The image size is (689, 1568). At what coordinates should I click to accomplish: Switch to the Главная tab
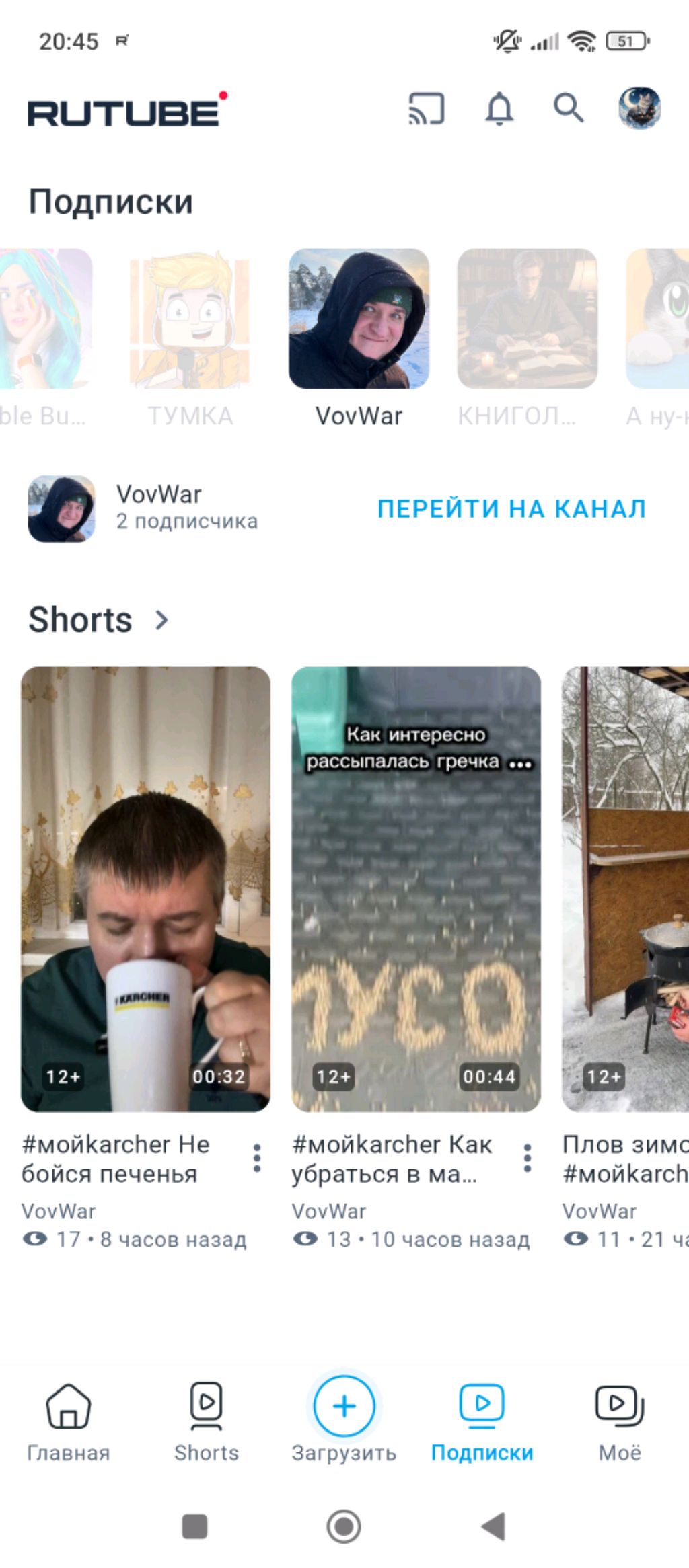(68, 1420)
